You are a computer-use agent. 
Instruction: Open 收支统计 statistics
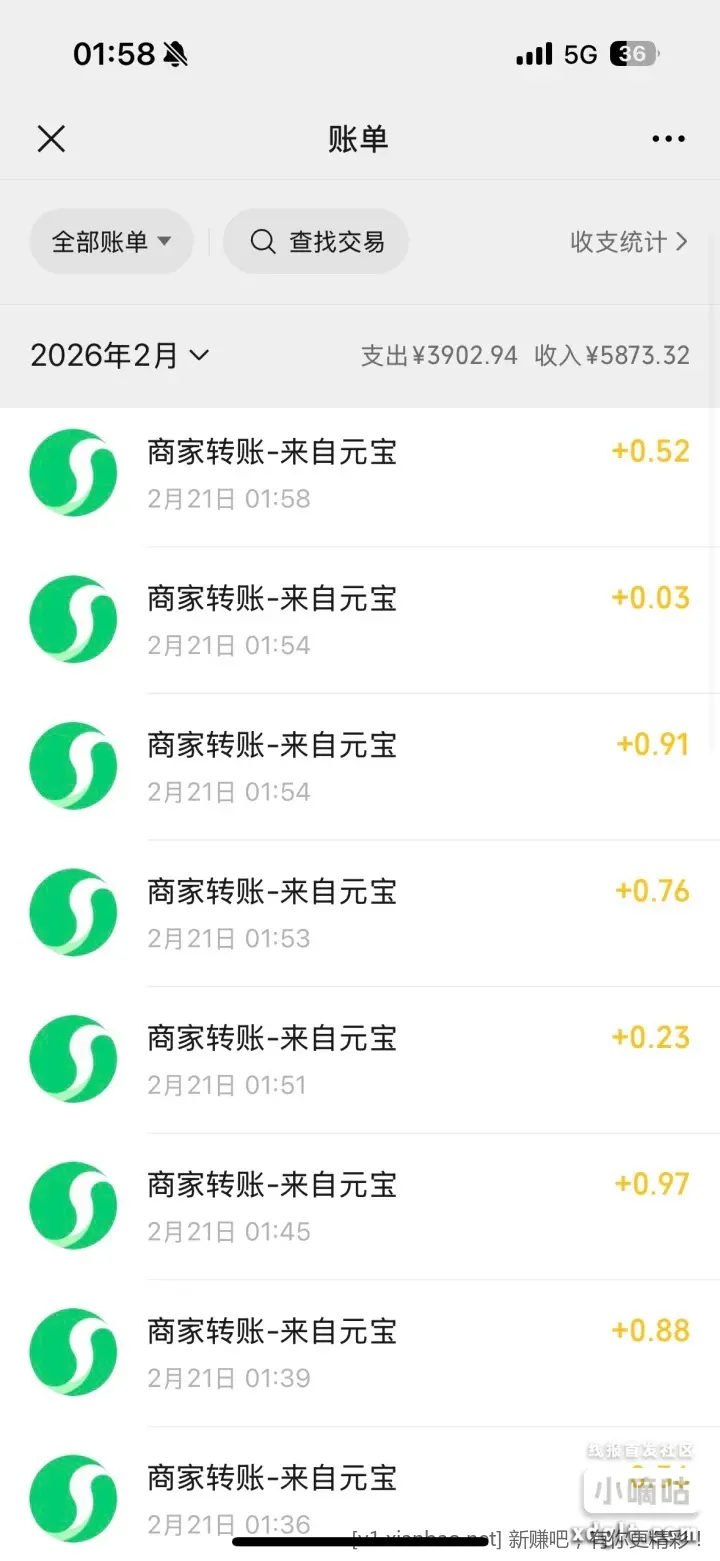(x=628, y=242)
